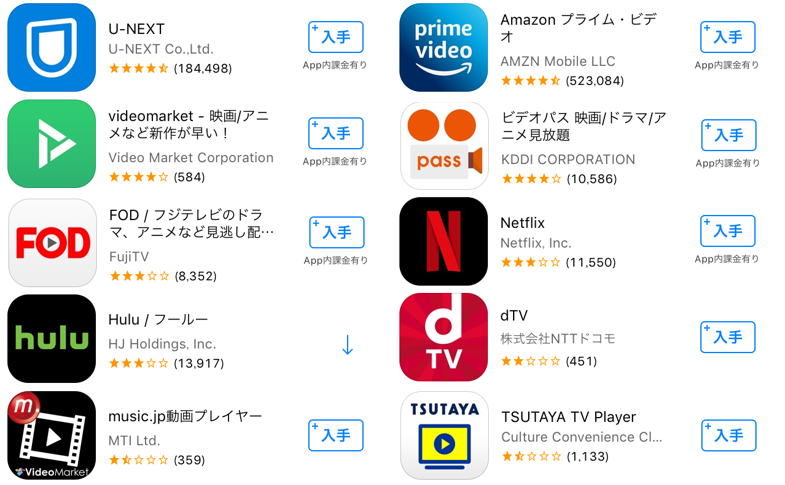This screenshot has height=485, width=785.
Task: Open the ビデオパス app page
Action: (443, 145)
